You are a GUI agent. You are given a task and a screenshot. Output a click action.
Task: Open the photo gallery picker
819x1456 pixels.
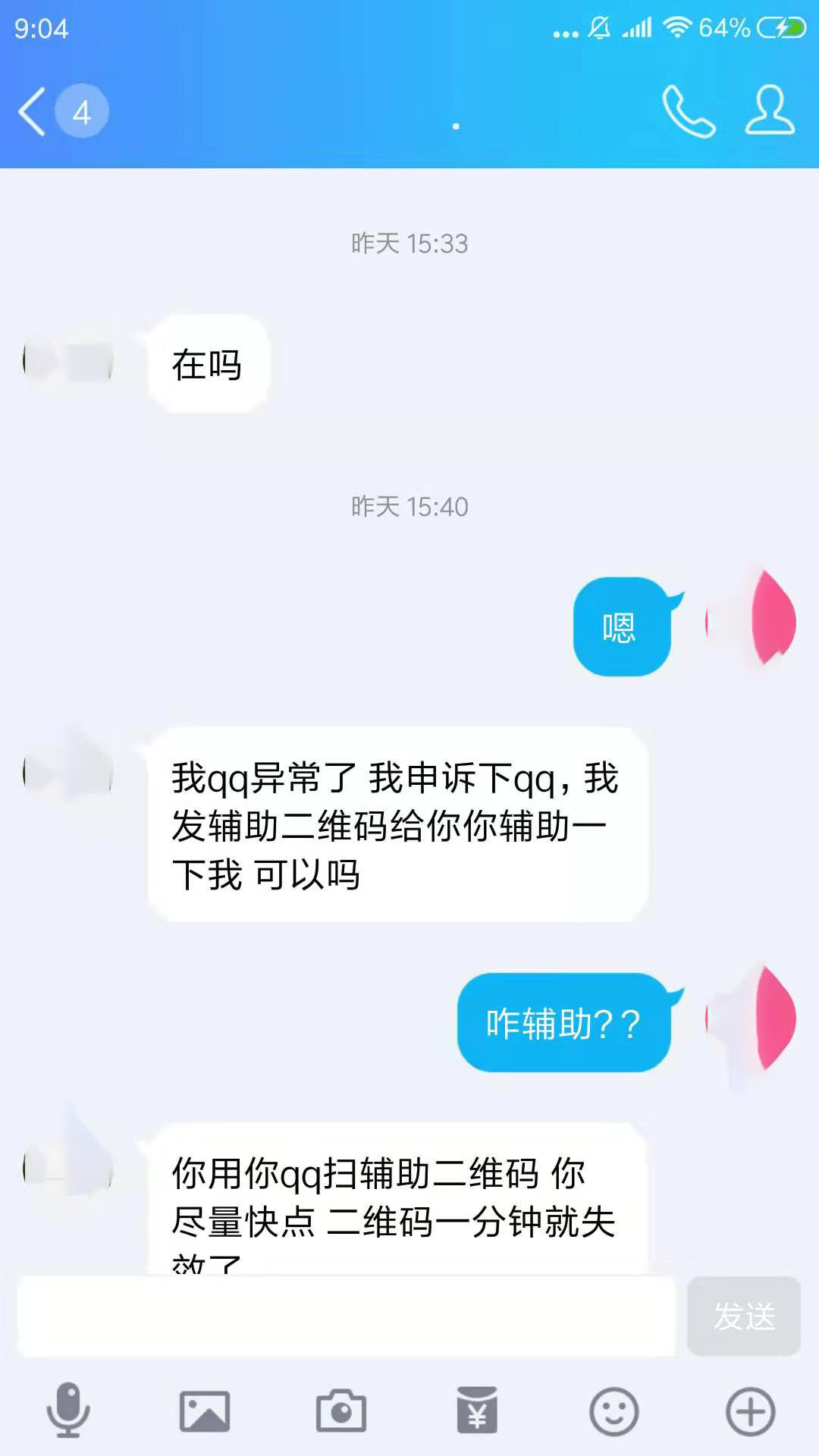coord(205,1411)
